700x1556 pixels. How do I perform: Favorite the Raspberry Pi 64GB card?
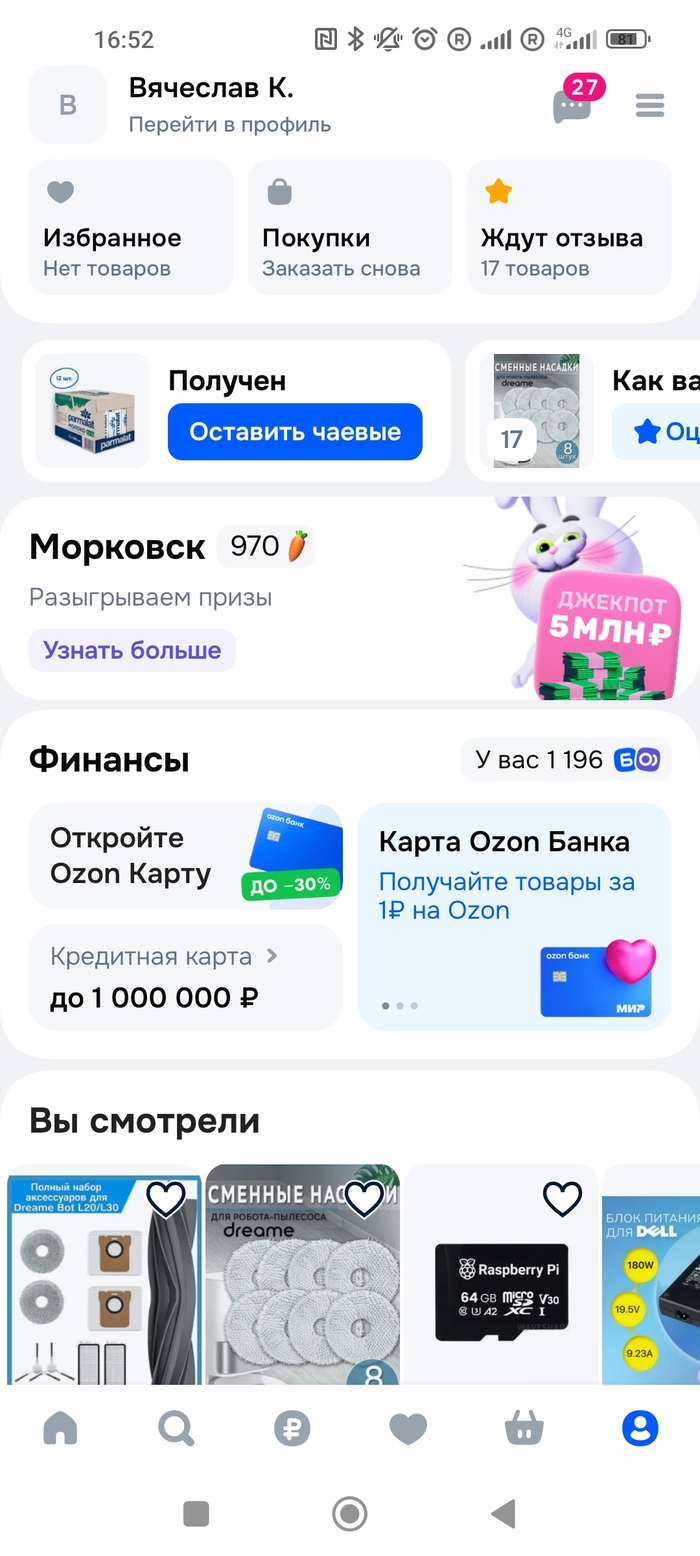pyautogui.click(x=562, y=1198)
